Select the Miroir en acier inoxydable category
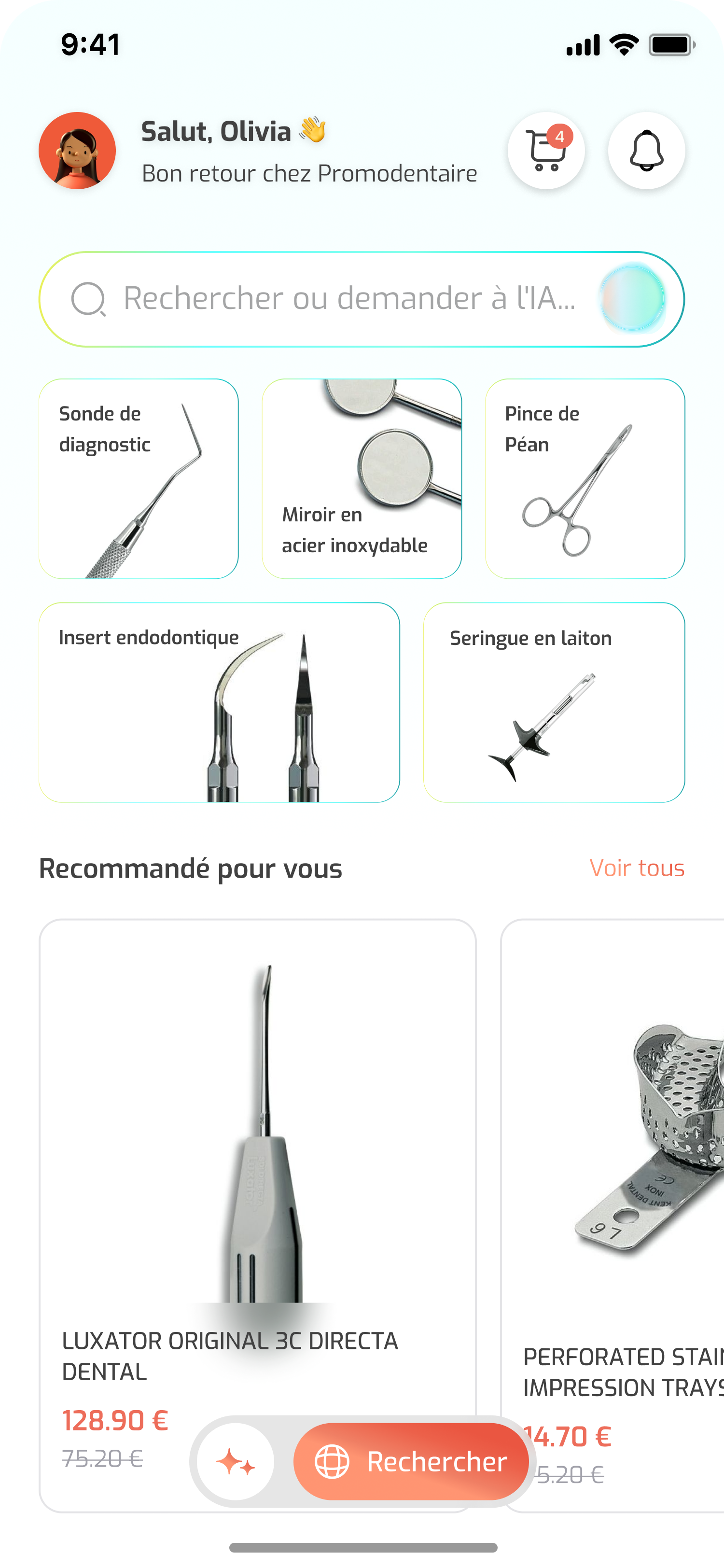Viewport: 724px width, 1568px height. point(362,478)
